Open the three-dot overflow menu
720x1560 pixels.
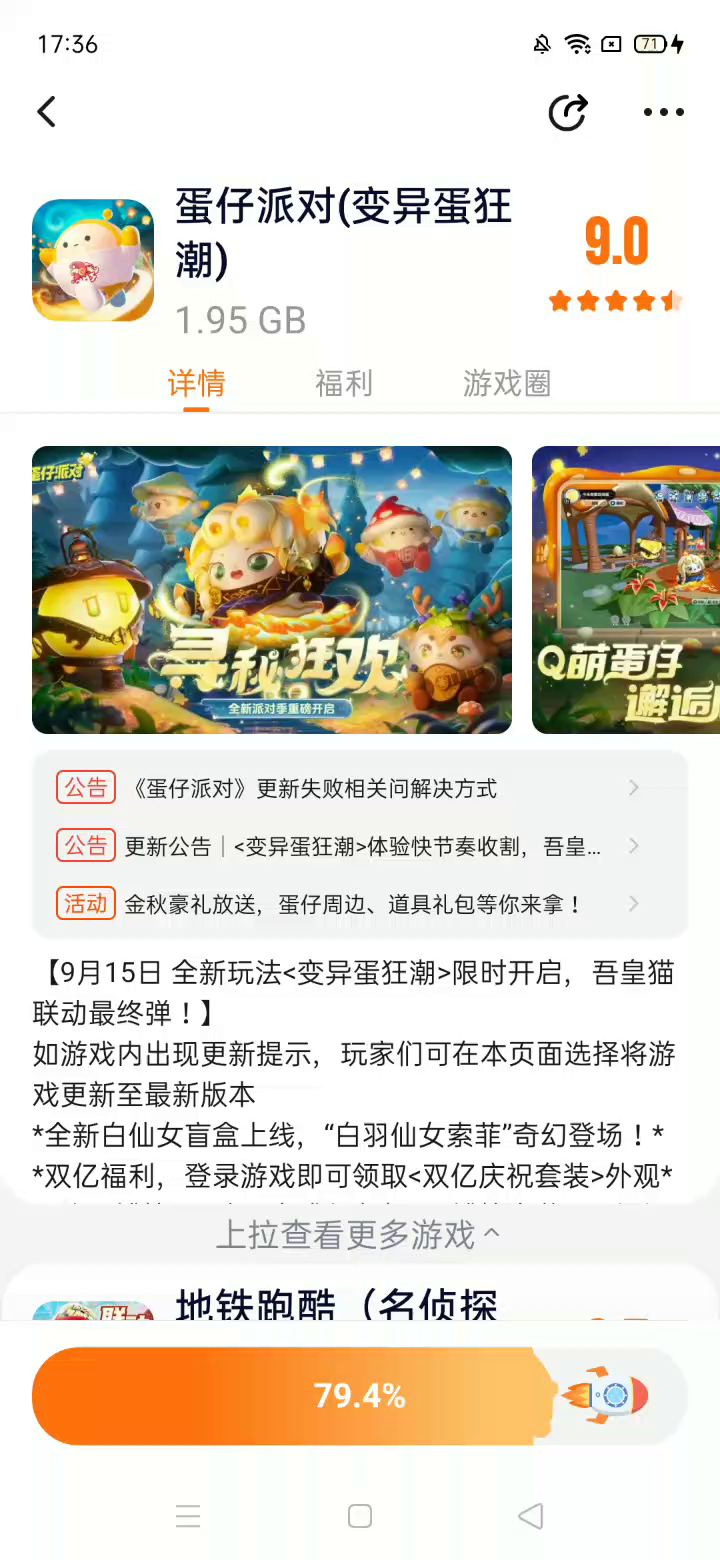(x=663, y=112)
